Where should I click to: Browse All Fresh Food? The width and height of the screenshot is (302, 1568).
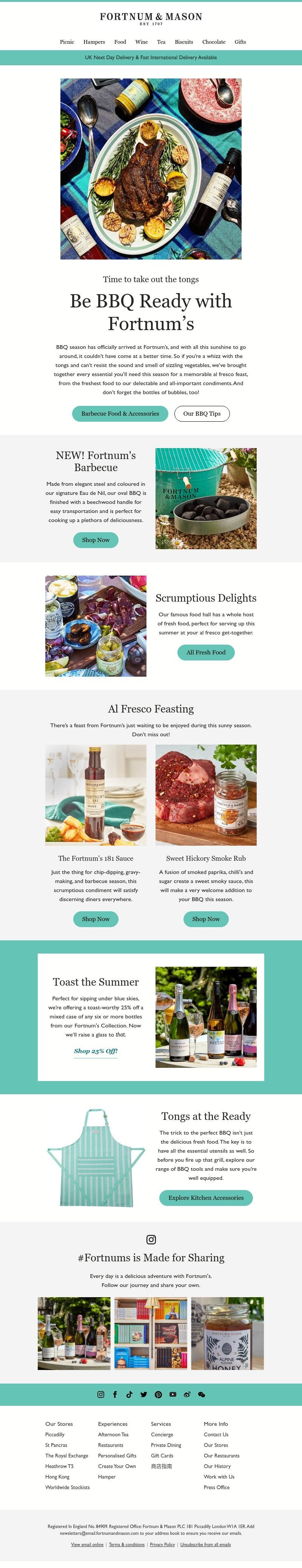pyautogui.click(x=206, y=652)
